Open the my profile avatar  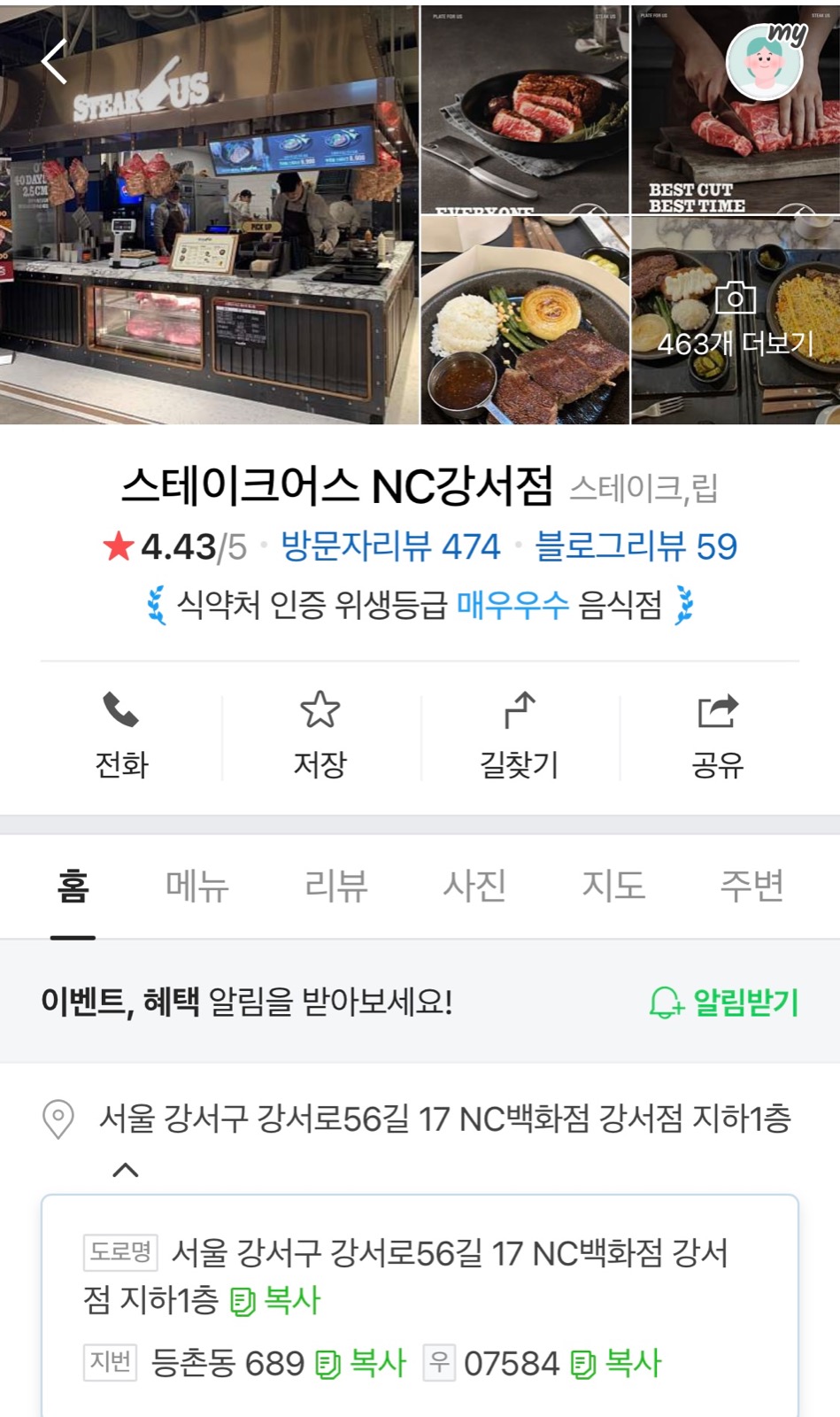(764, 62)
